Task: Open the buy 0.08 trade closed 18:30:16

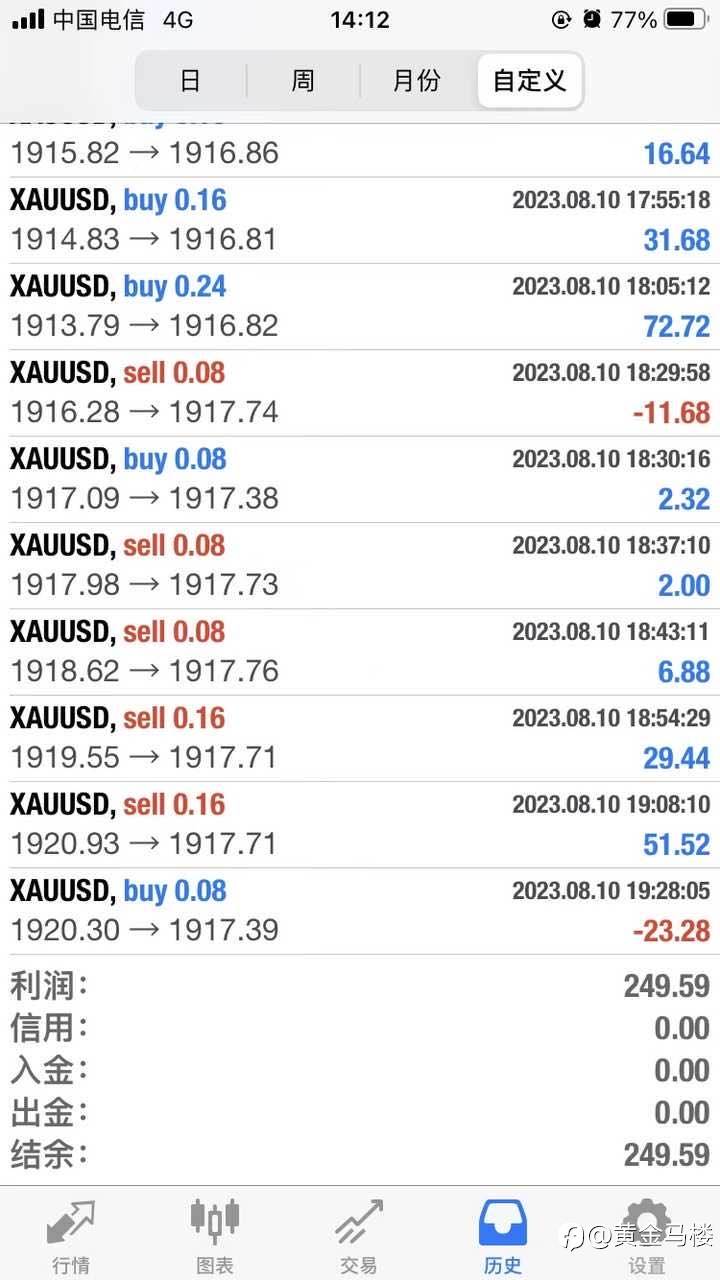Action: pos(360,480)
